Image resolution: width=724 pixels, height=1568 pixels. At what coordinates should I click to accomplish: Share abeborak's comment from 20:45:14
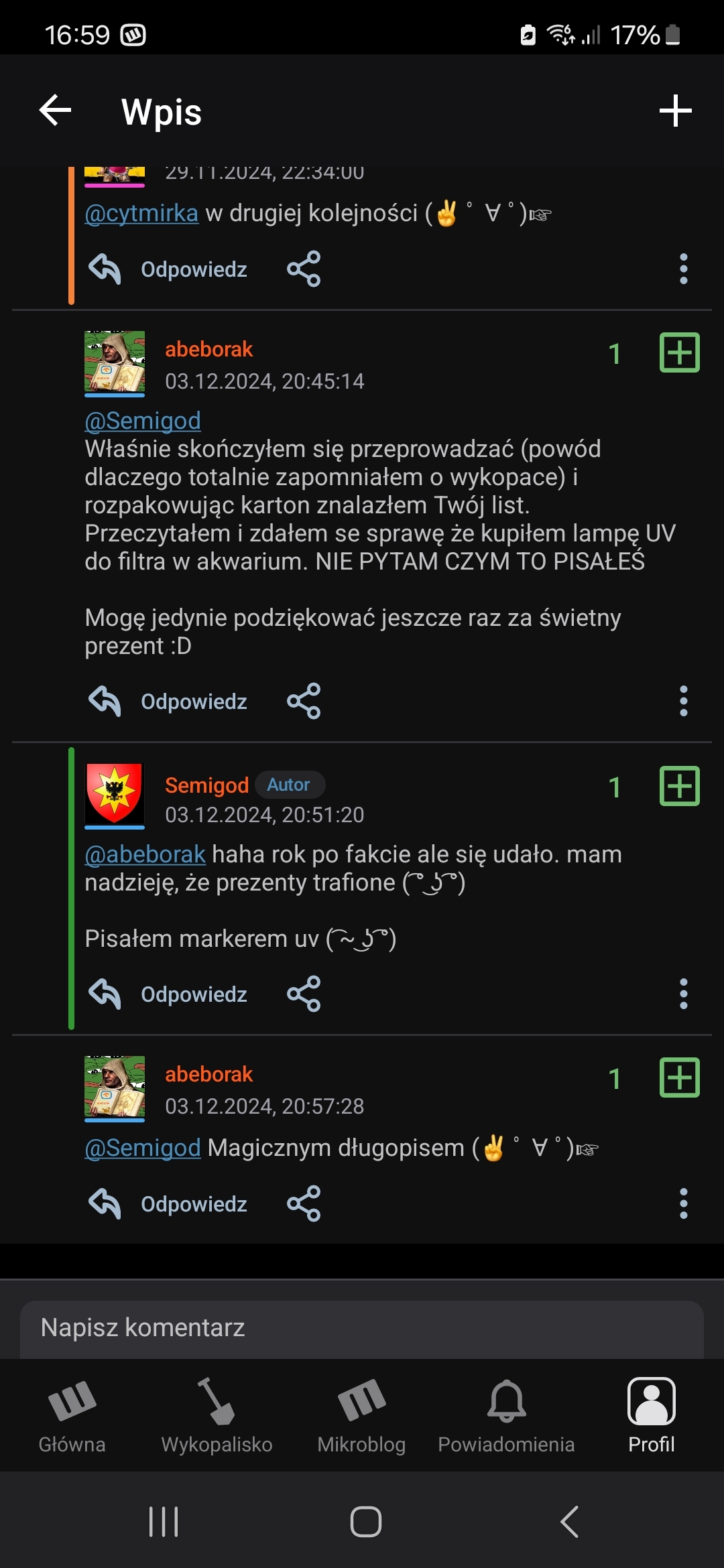(x=304, y=702)
